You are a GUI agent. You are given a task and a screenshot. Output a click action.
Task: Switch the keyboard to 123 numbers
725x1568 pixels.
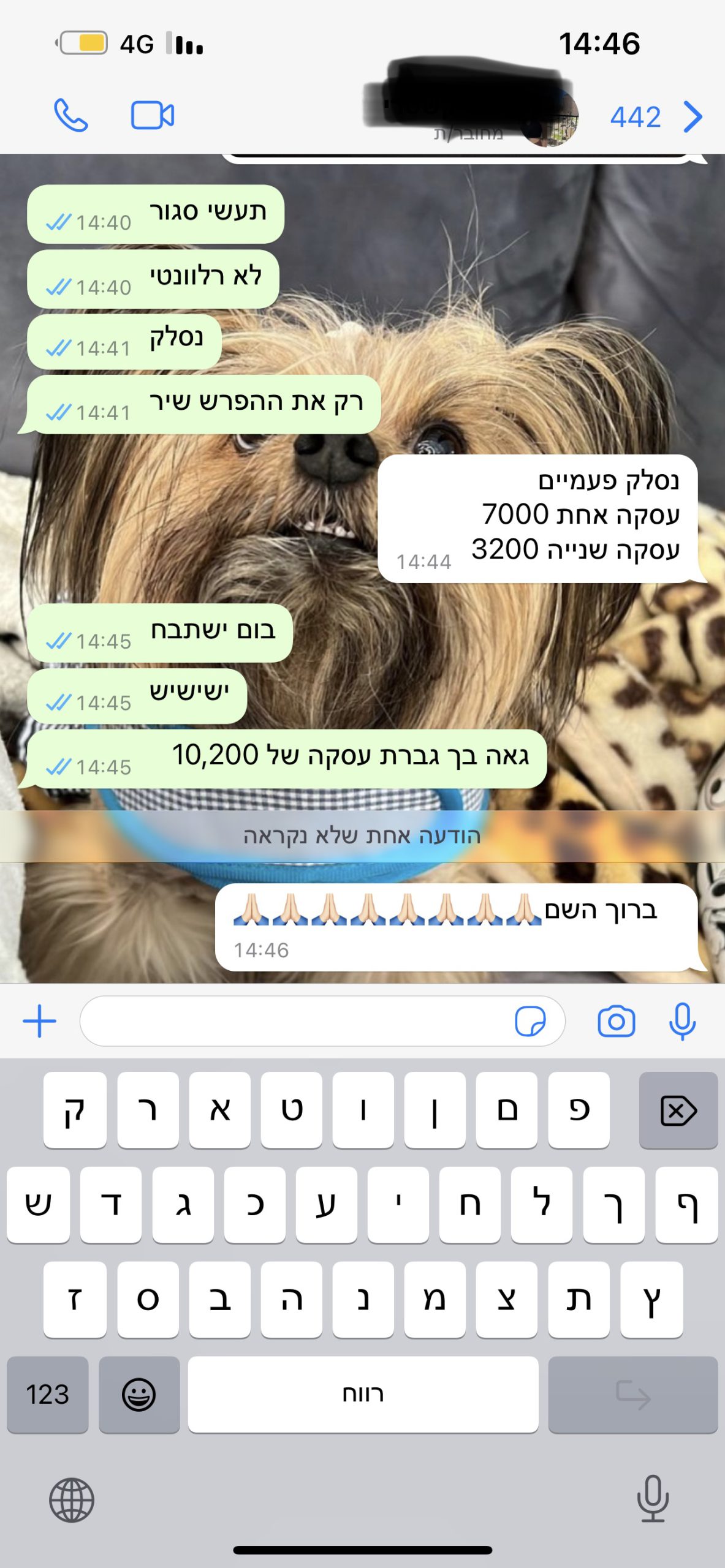47,1395
